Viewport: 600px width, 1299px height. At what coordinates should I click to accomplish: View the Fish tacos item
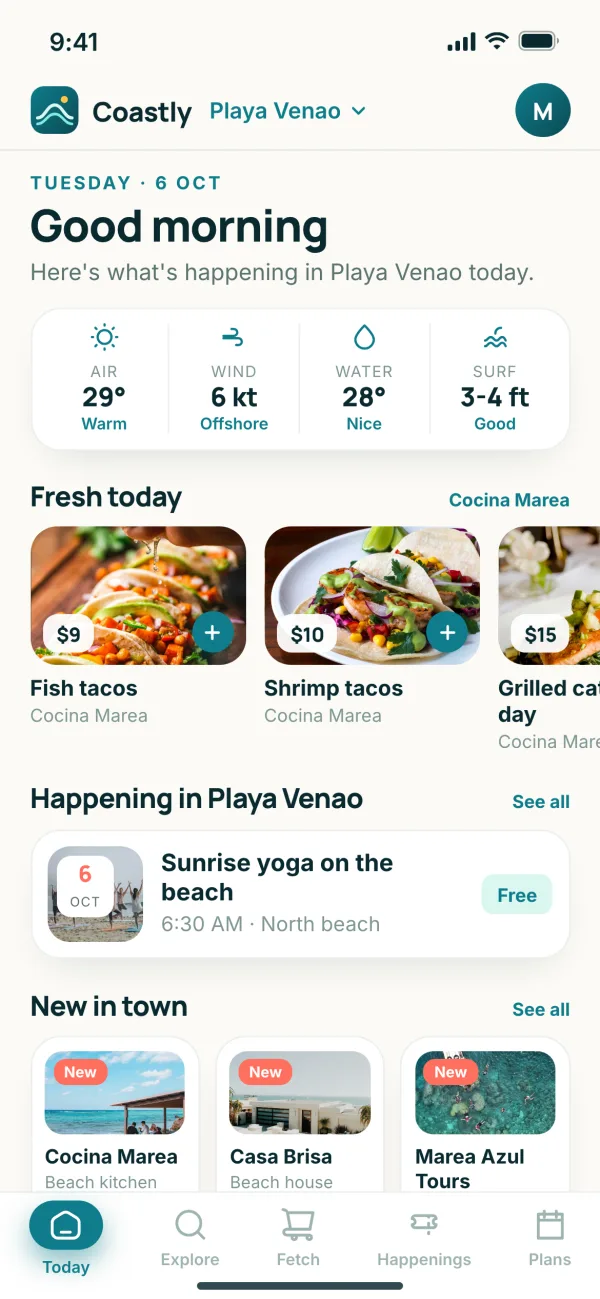pyautogui.click(x=138, y=626)
